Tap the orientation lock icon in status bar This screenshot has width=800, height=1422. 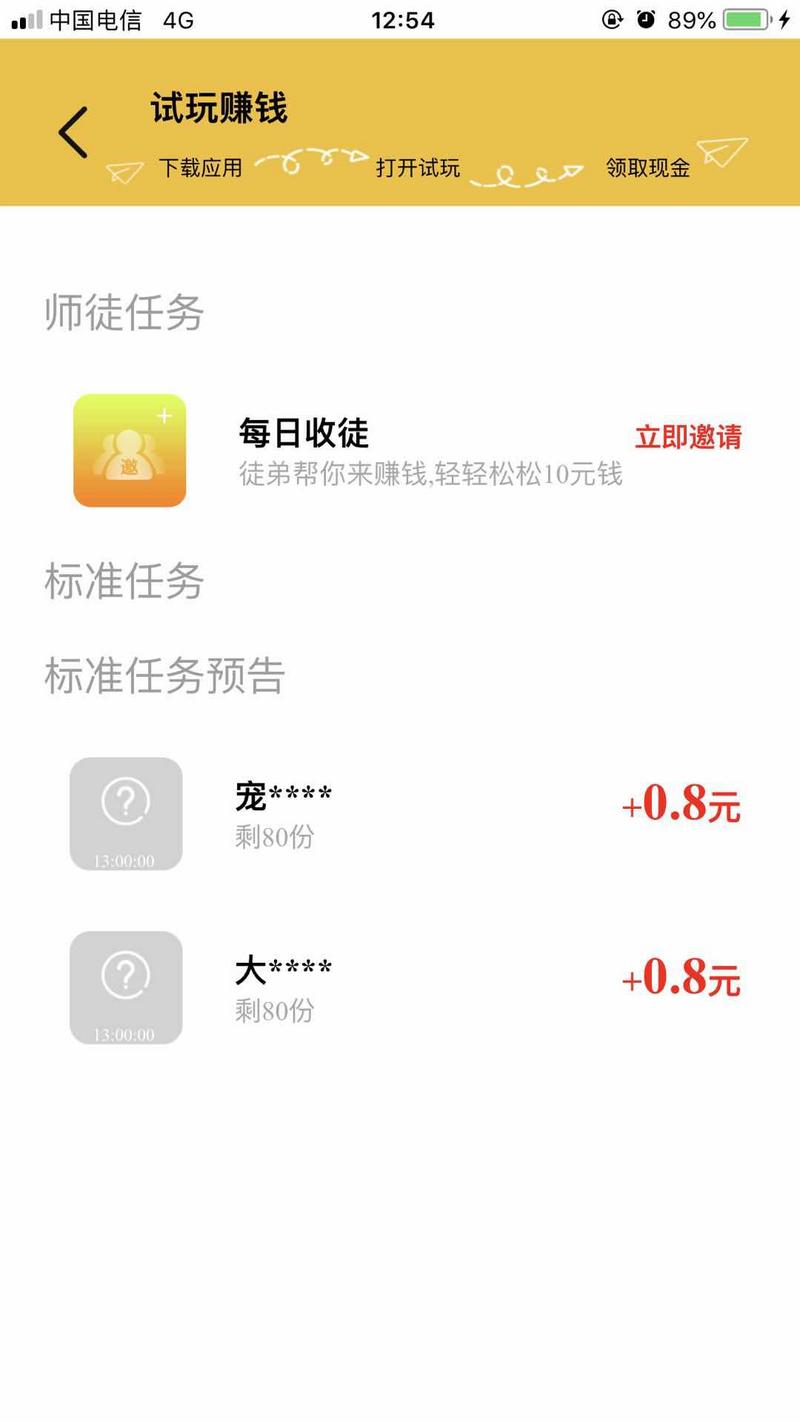tap(611, 16)
